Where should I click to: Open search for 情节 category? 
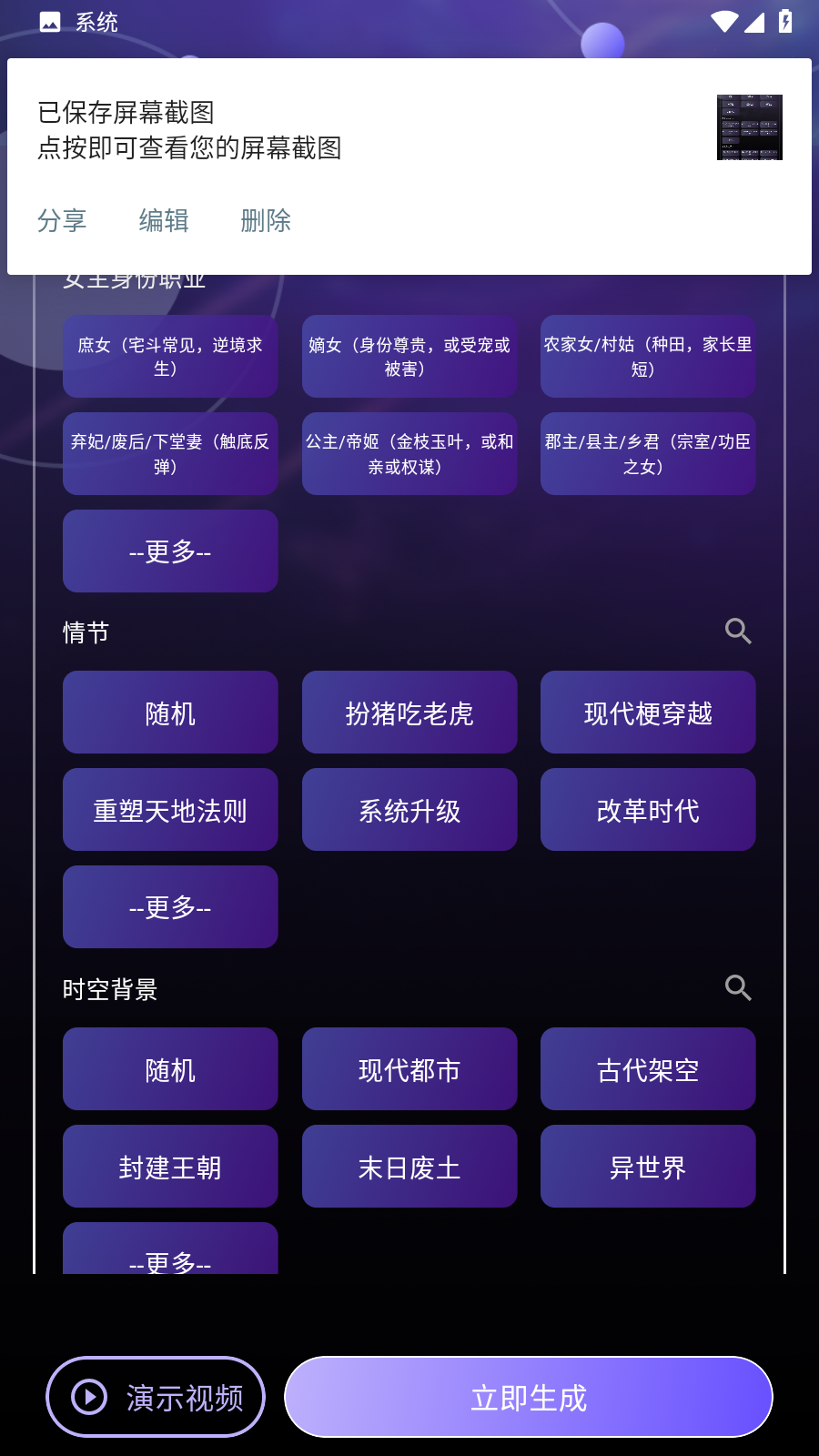click(737, 632)
